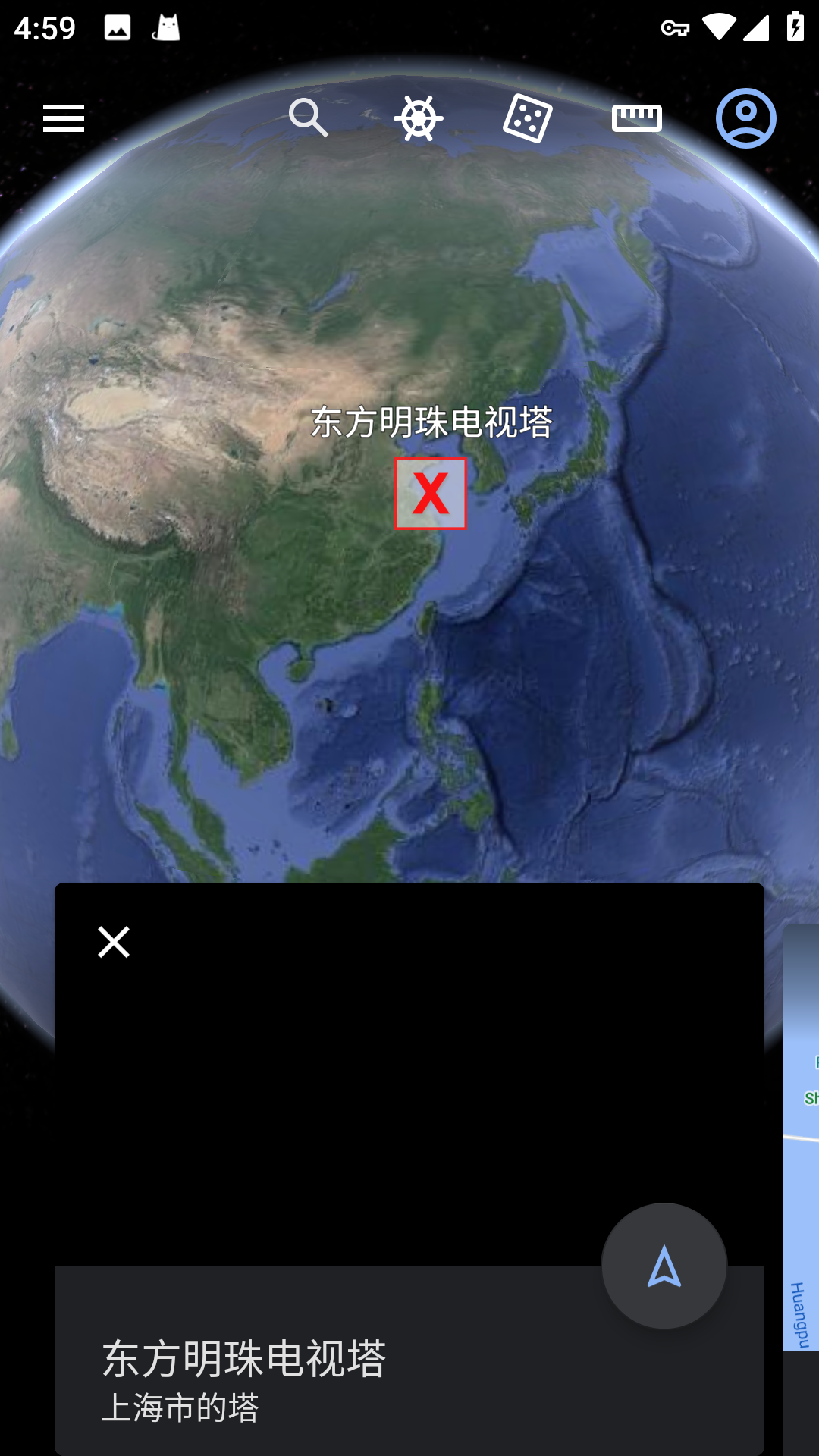Open the next card with map preview
Viewport: 819px width, 1456px height.
801,1137
